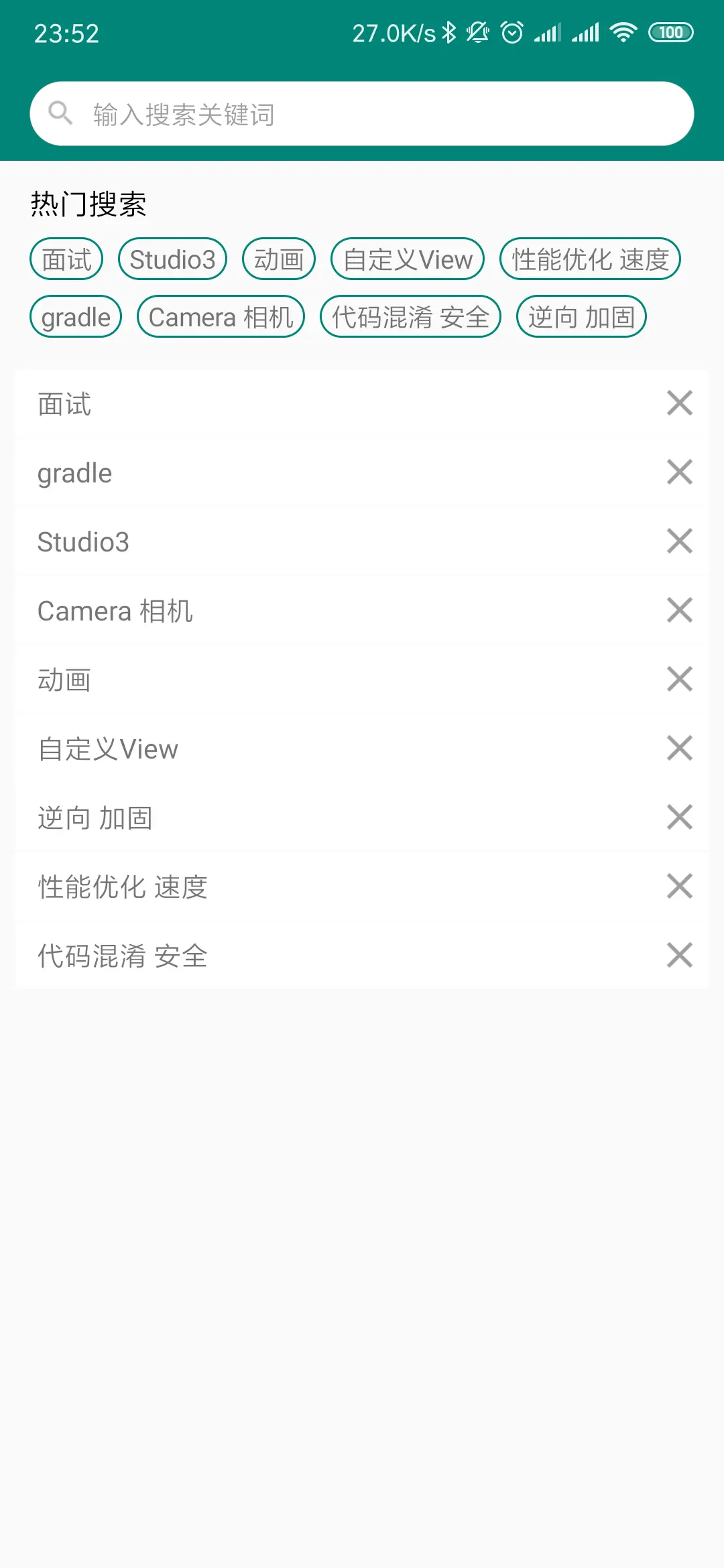724x1568 pixels.
Task: Remove gradle from search history
Action: (x=680, y=472)
